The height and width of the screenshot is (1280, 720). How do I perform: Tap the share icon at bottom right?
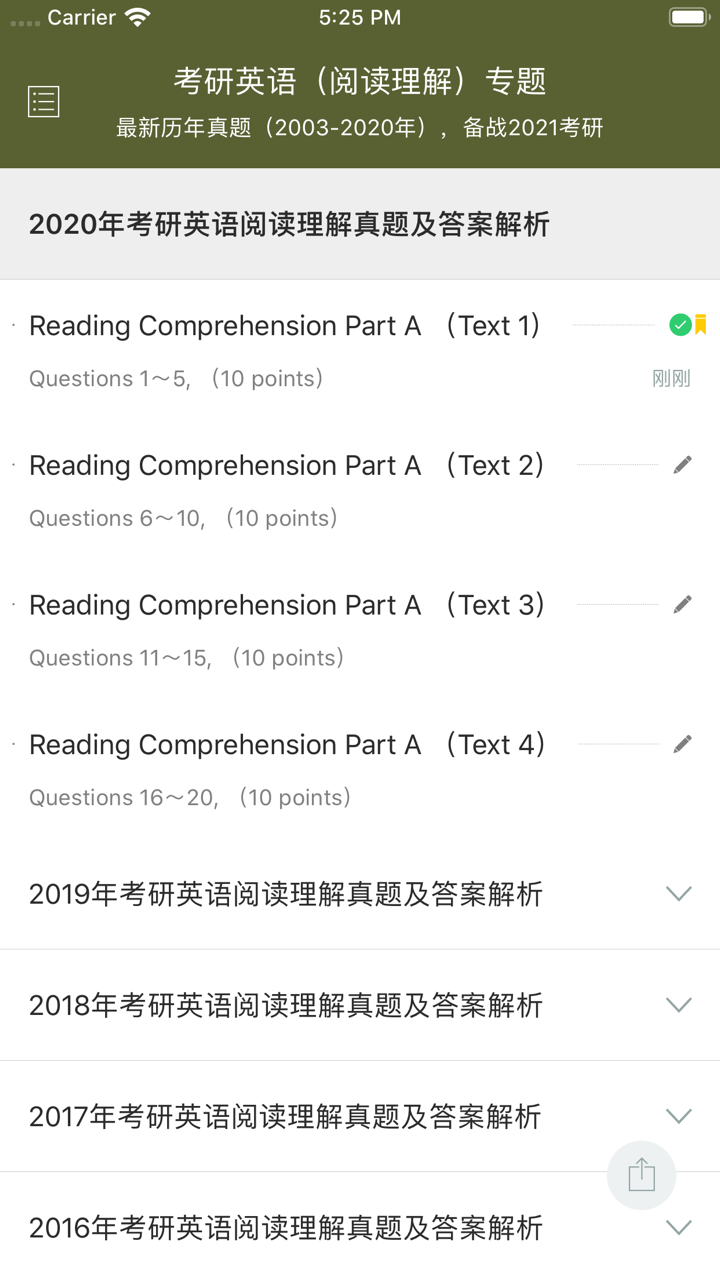click(x=643, y=1175)
